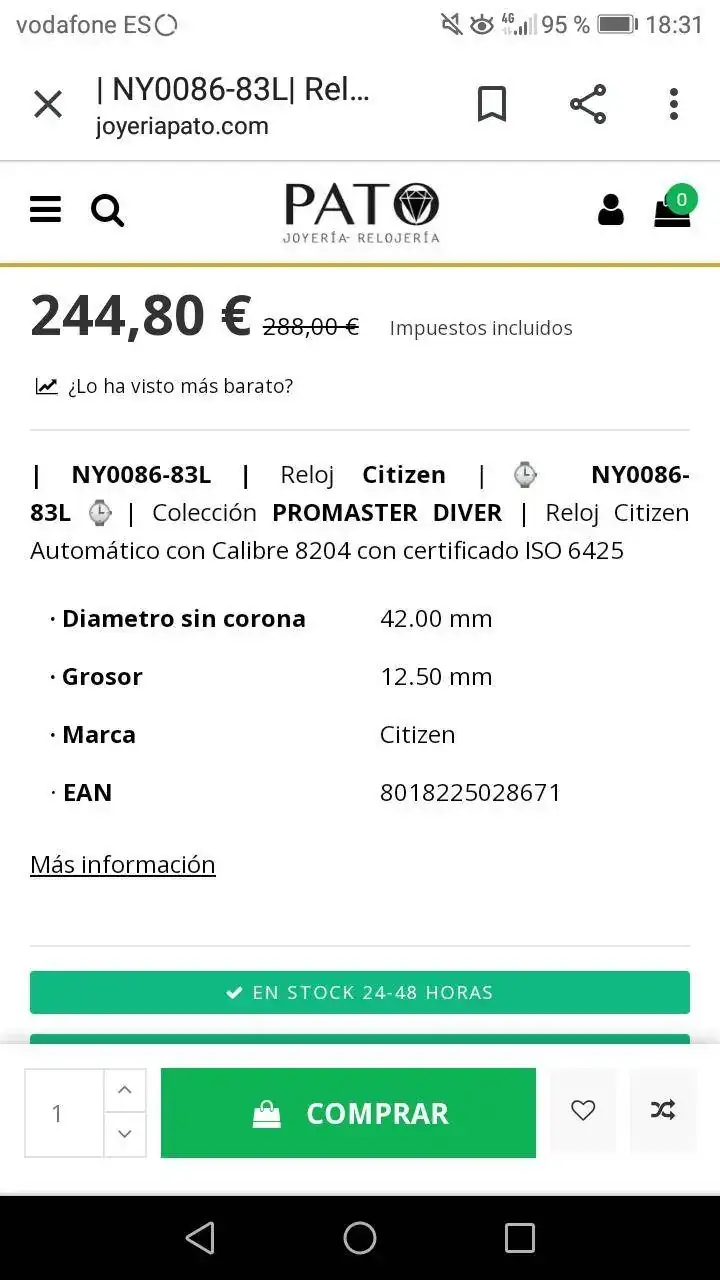The width and height of the screenshot is (720, 1280).
Task: Go back with system back button
Action: click(x=200, y=1238)
